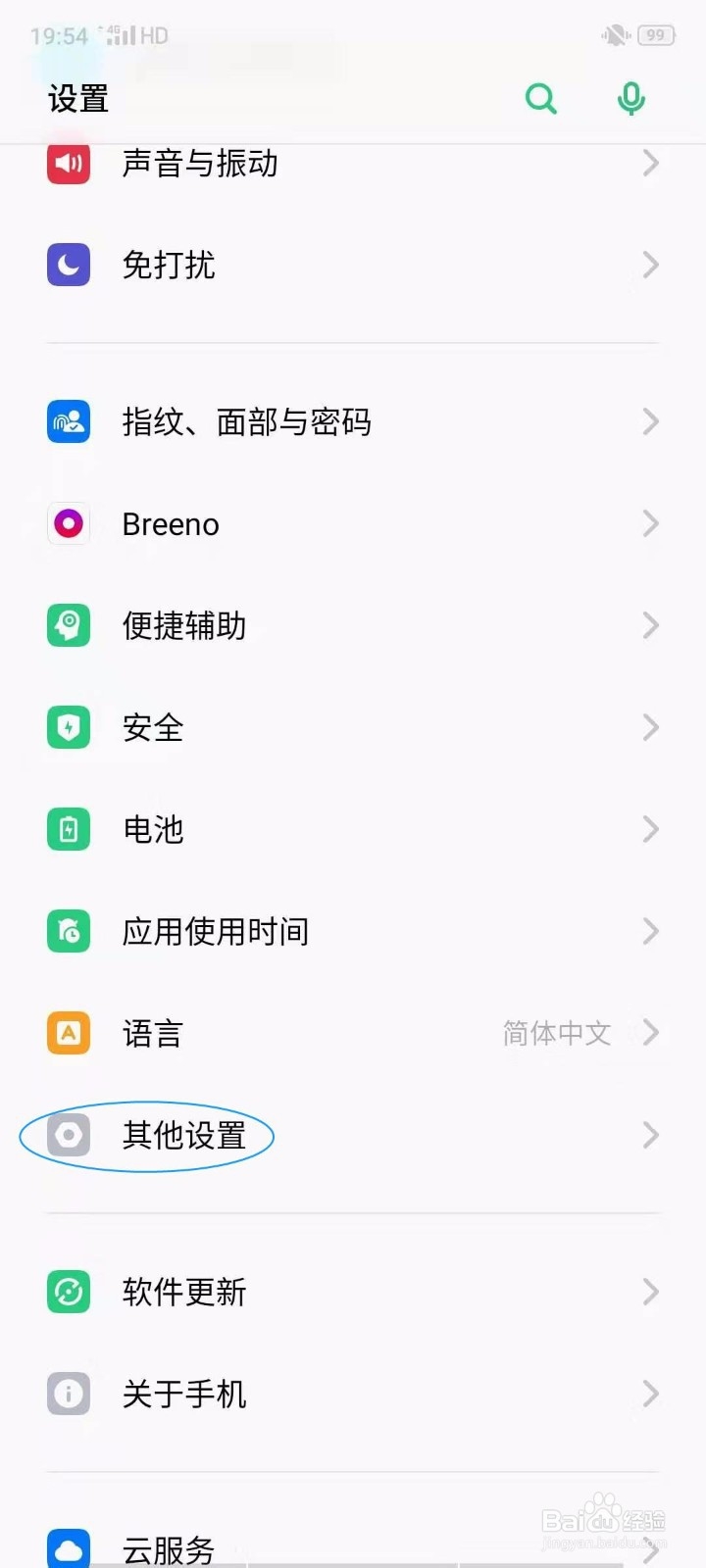The width and height of the screenshot is (706, 1568).
Task: Open the battery (电池) icon
Action: (68, 829)
